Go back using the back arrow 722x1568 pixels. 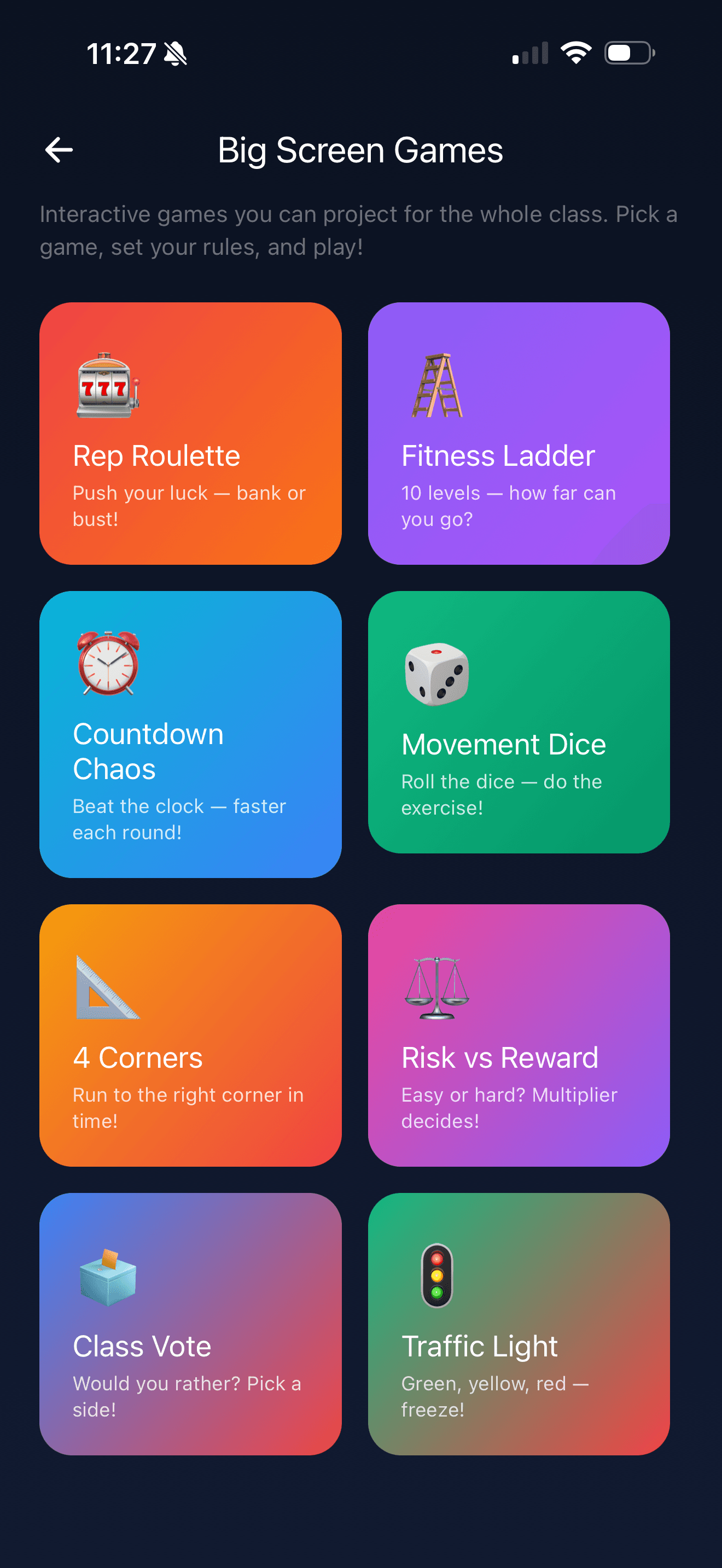[59, 150]
